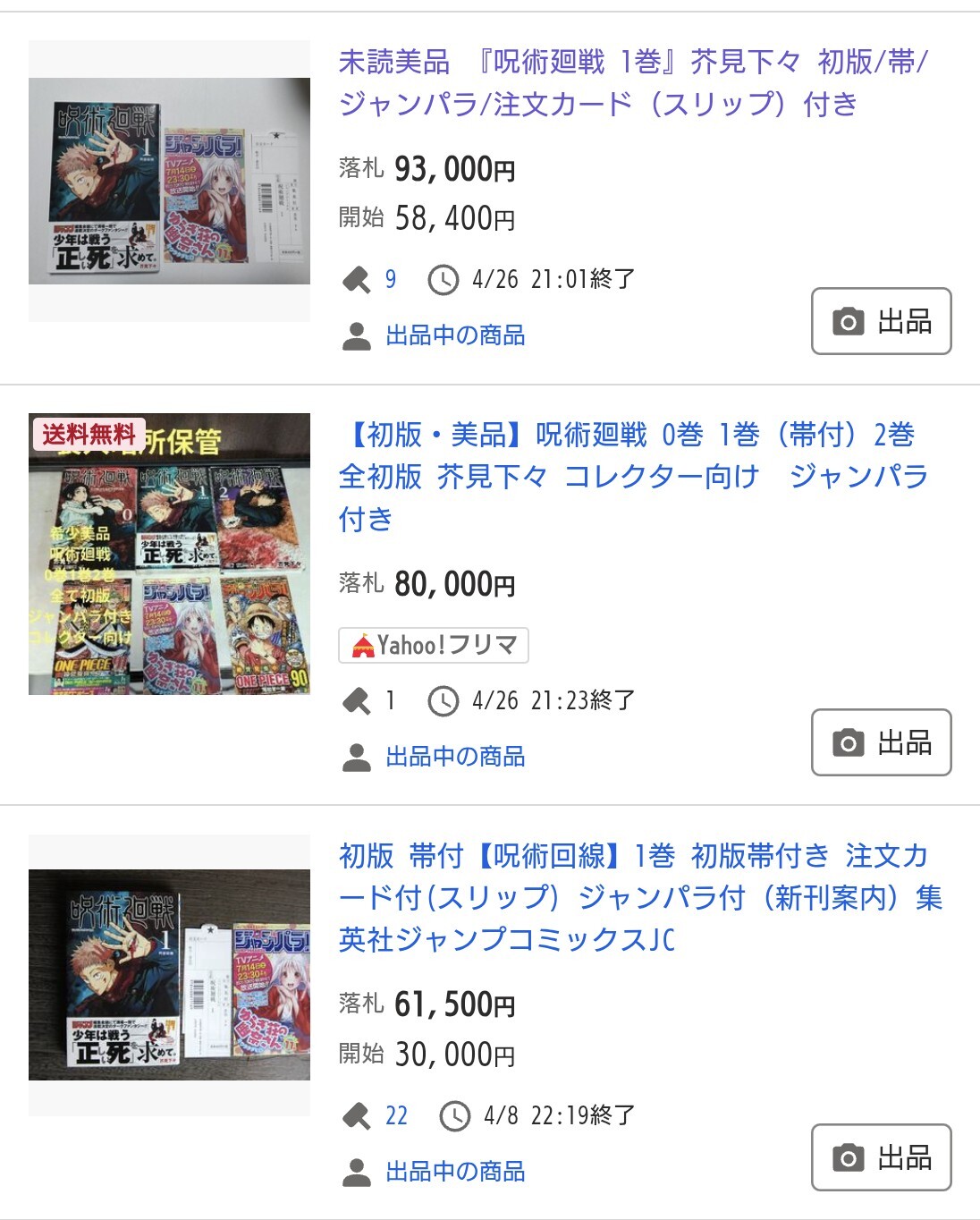Show seller's 出品中の商品 for 80,000円 listing
Image resolution: width=980 pixels, height=1220 pixels.
click(454, 757)
